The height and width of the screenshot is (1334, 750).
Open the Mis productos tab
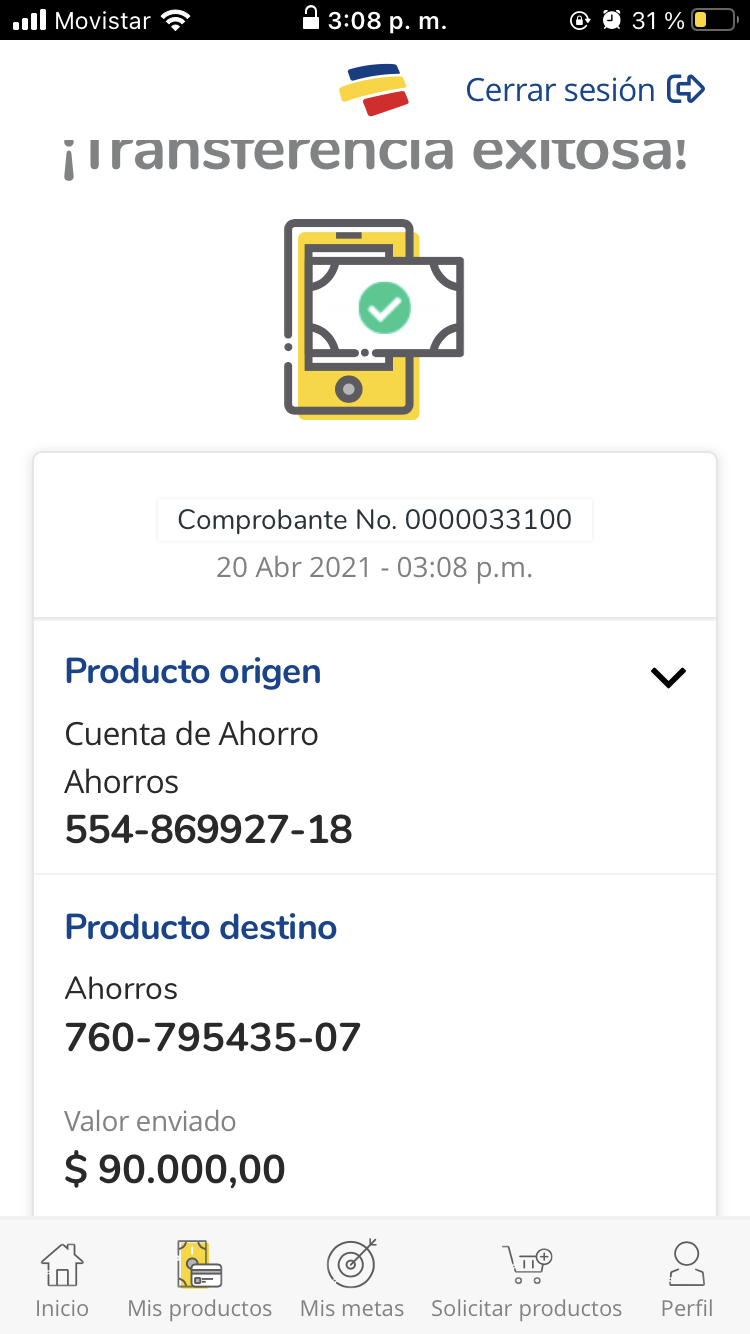(x=200, y=1279)
